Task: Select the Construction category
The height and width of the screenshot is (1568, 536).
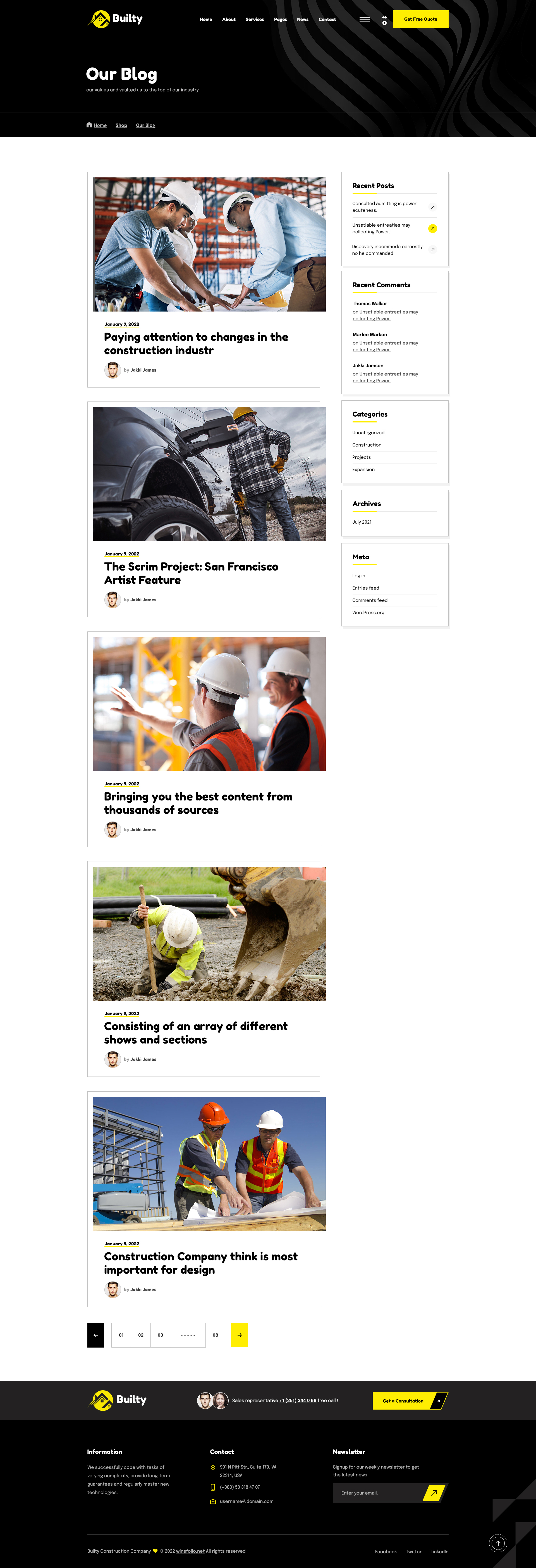Action: coord(366,445)
